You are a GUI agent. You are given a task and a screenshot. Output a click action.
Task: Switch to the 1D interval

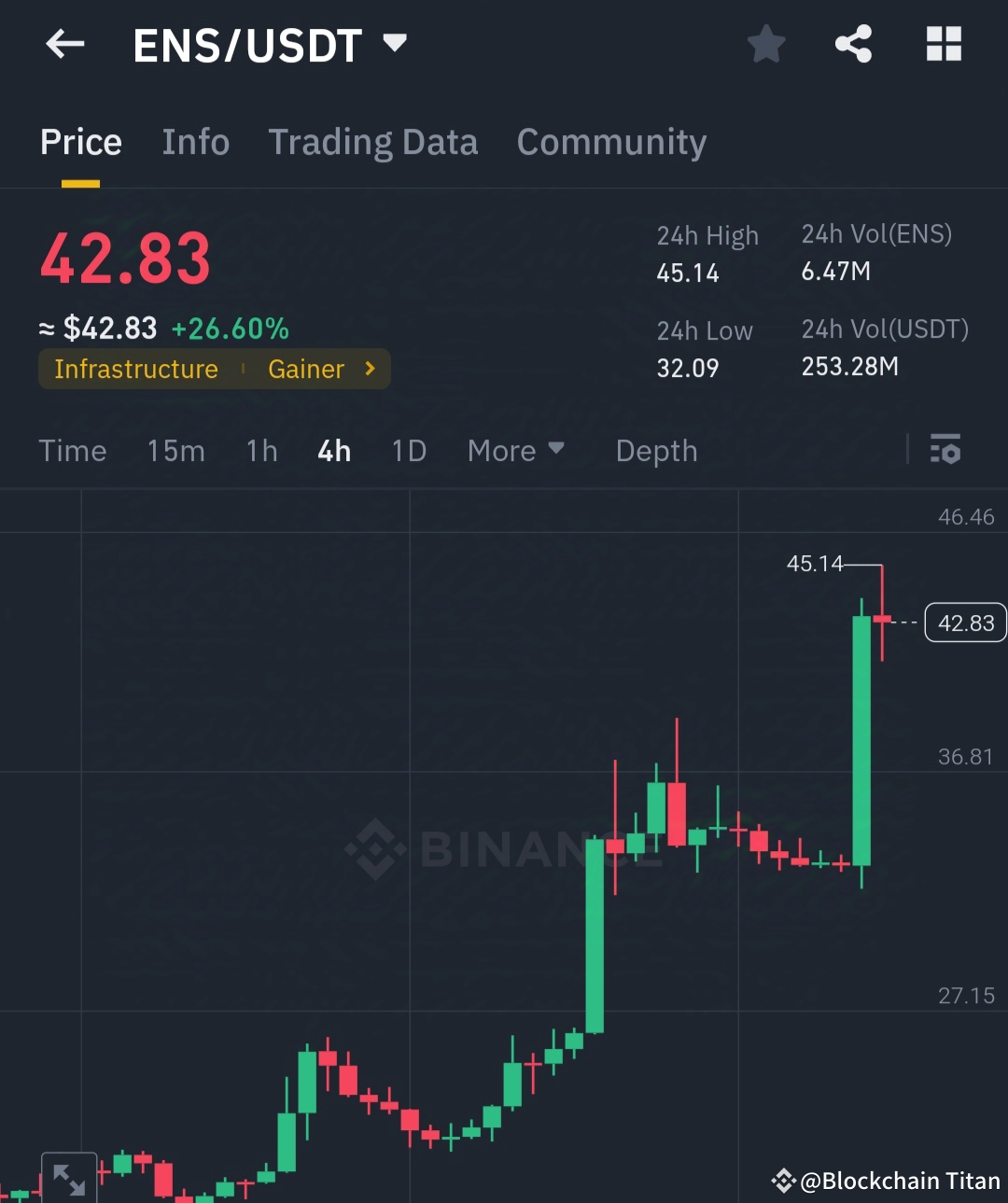point(408,451)
